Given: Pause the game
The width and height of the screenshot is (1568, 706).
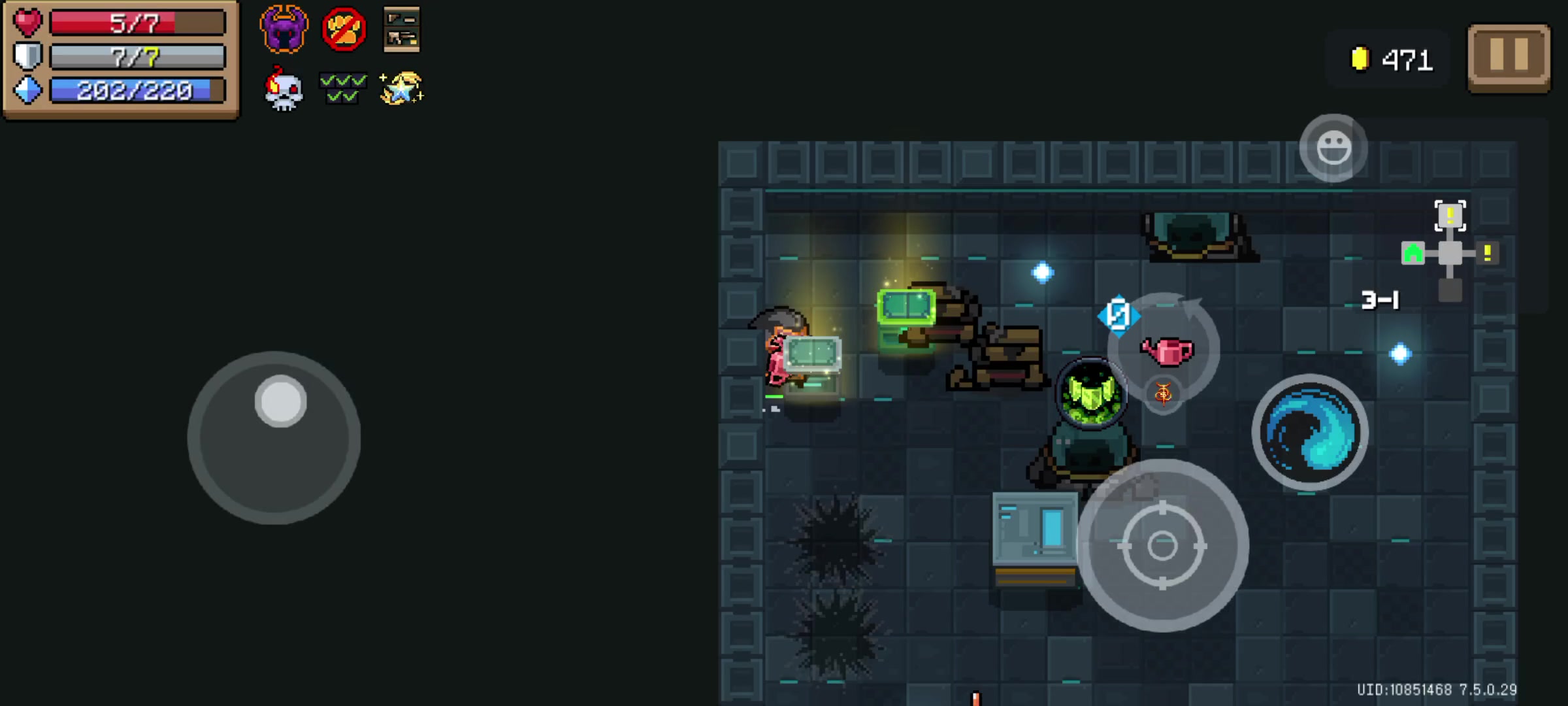Looking at the screenshot, I should pyautogui.click(x=1509, y=58).
